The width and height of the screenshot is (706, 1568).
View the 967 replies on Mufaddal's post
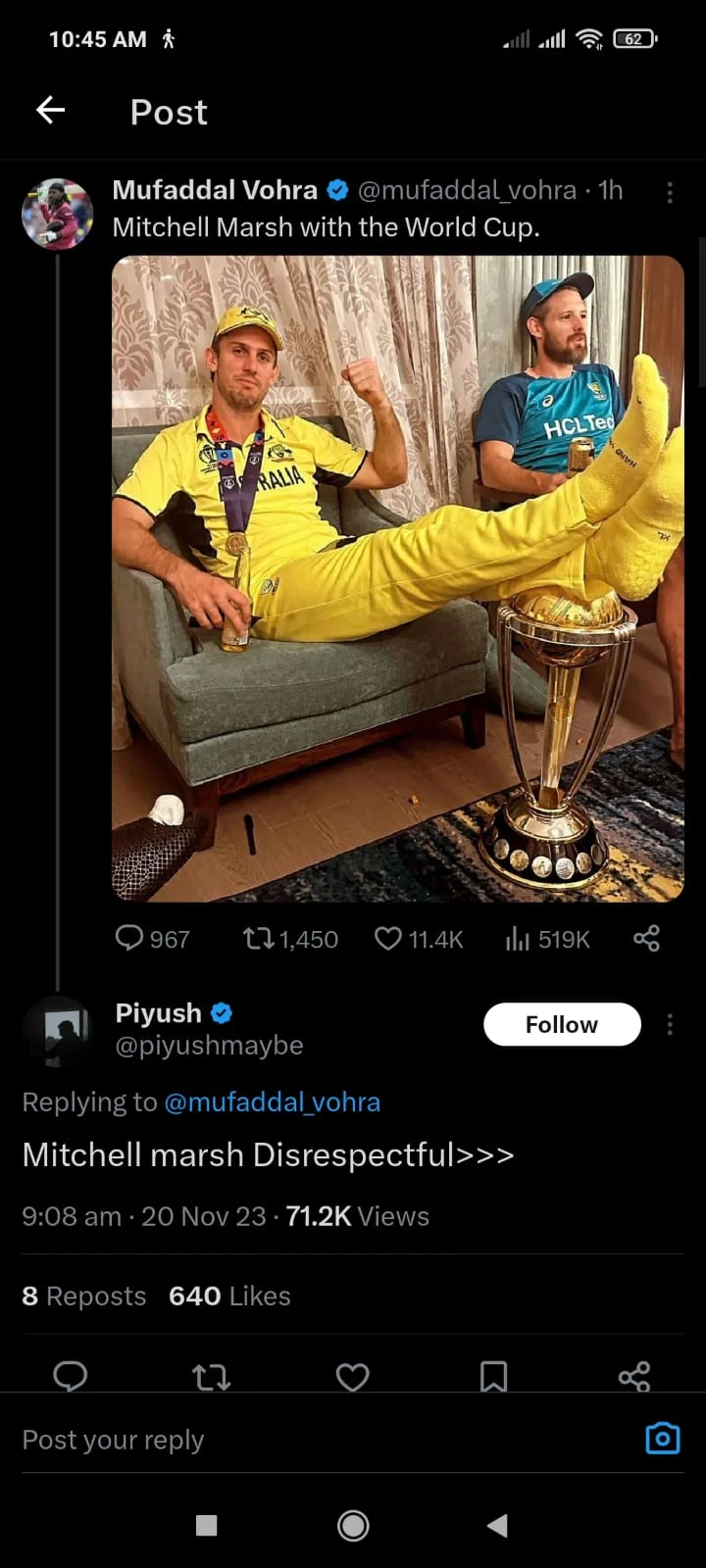pyautogui.click(x=152, y=939)
